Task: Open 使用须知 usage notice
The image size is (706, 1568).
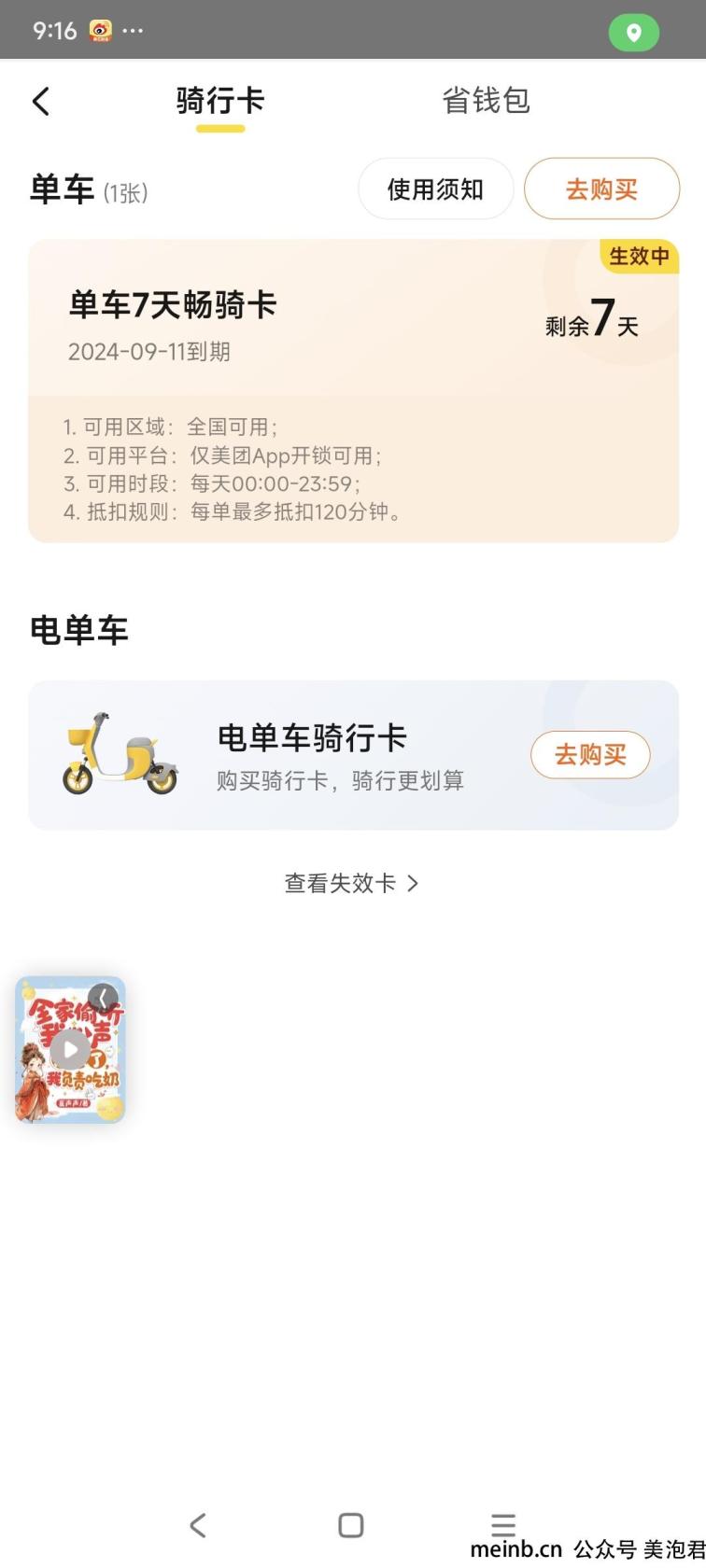Action: click(x=435, y=189)
